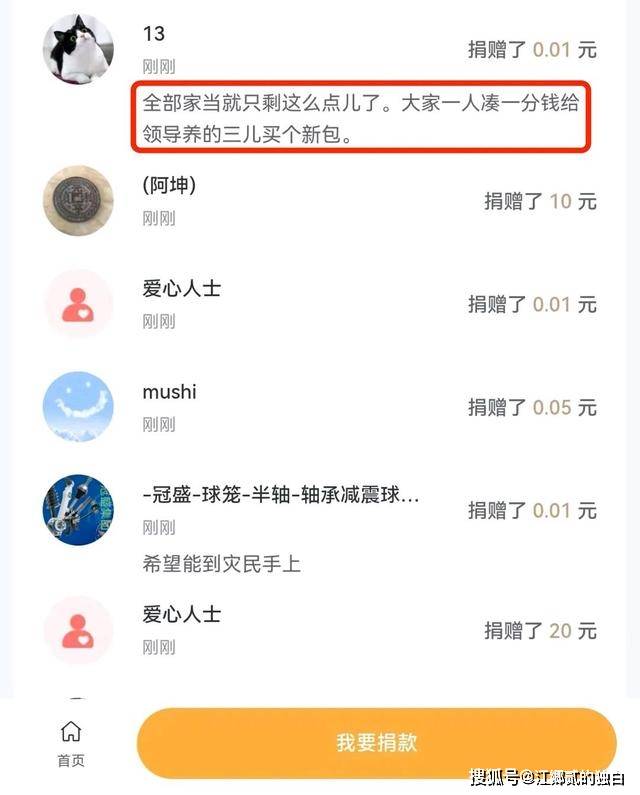
Task: Tap the 我要捐款 donate button
Action: [376, 743]
